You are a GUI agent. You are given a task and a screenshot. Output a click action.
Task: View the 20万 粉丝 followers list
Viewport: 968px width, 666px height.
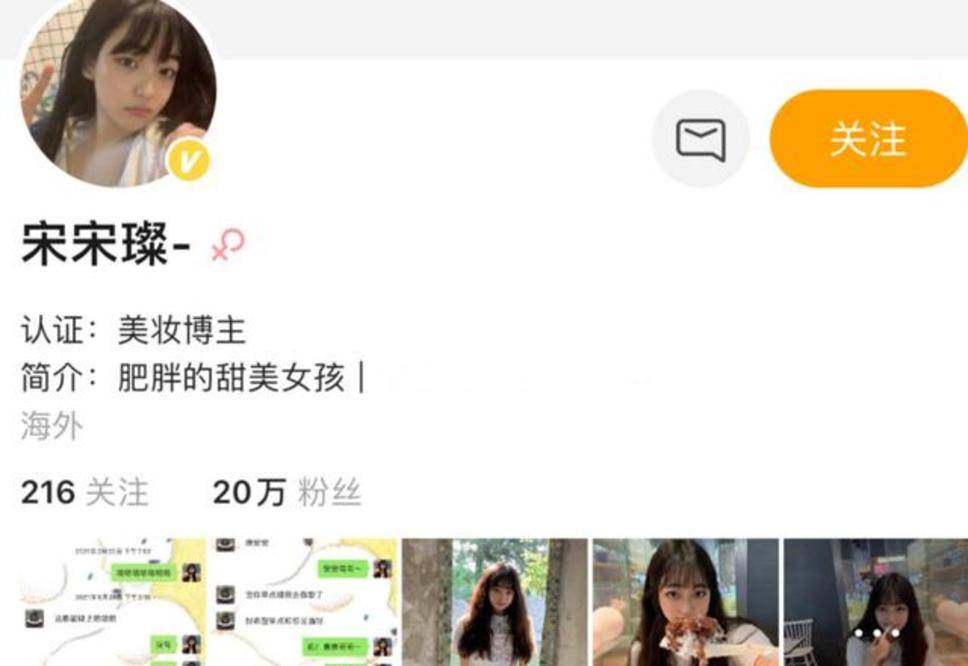[x=287, y=492]
